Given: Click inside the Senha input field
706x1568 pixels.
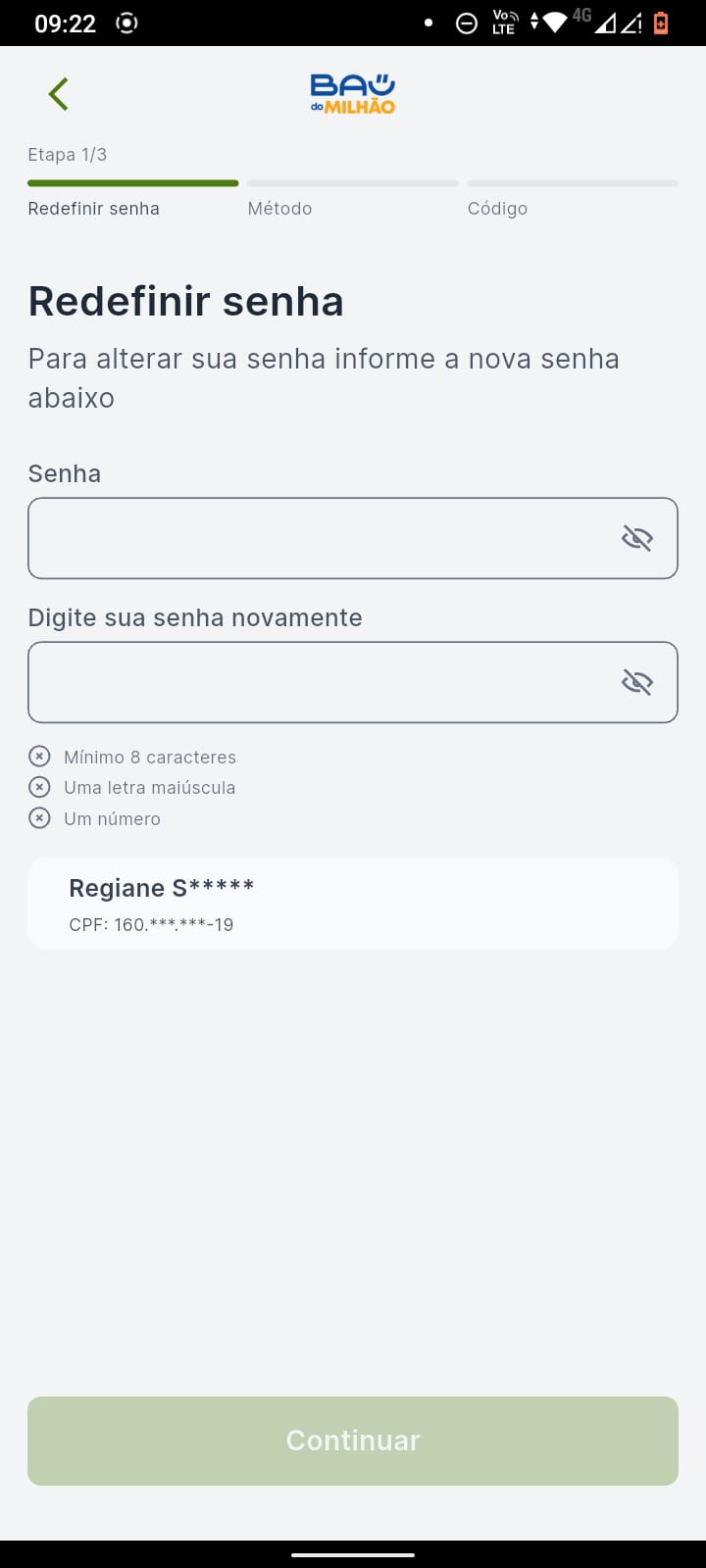Looking at the screenshot, I should (294, 538).
